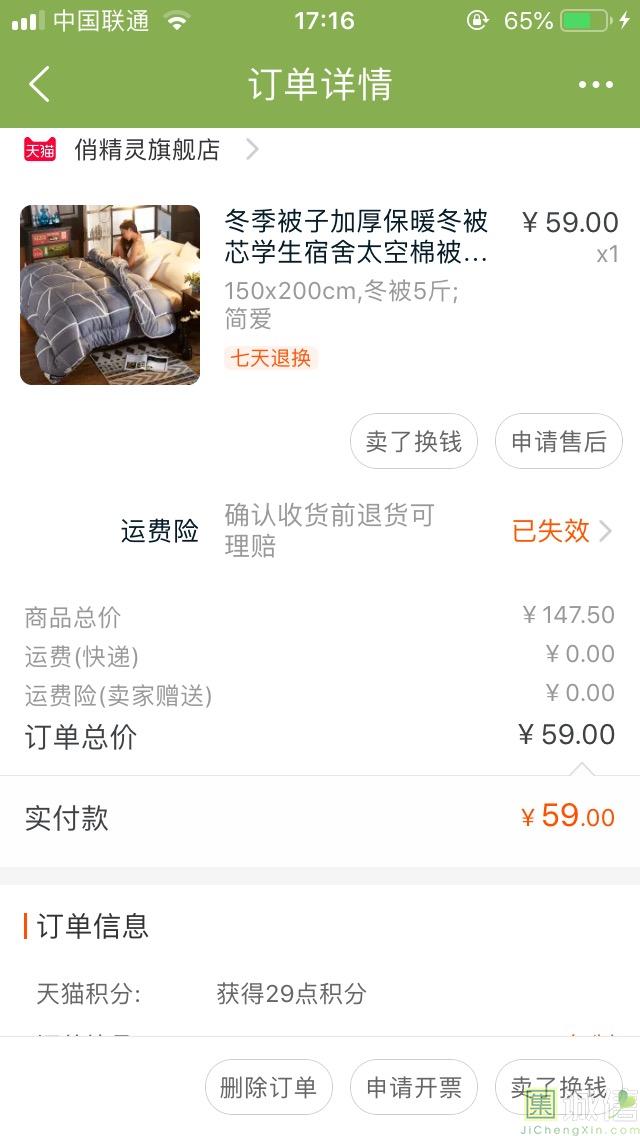This screenshot has height=1136, width=640.
Task: Open the 俏精灵旗舰店 store page
Action: click(x=147, y=150)
